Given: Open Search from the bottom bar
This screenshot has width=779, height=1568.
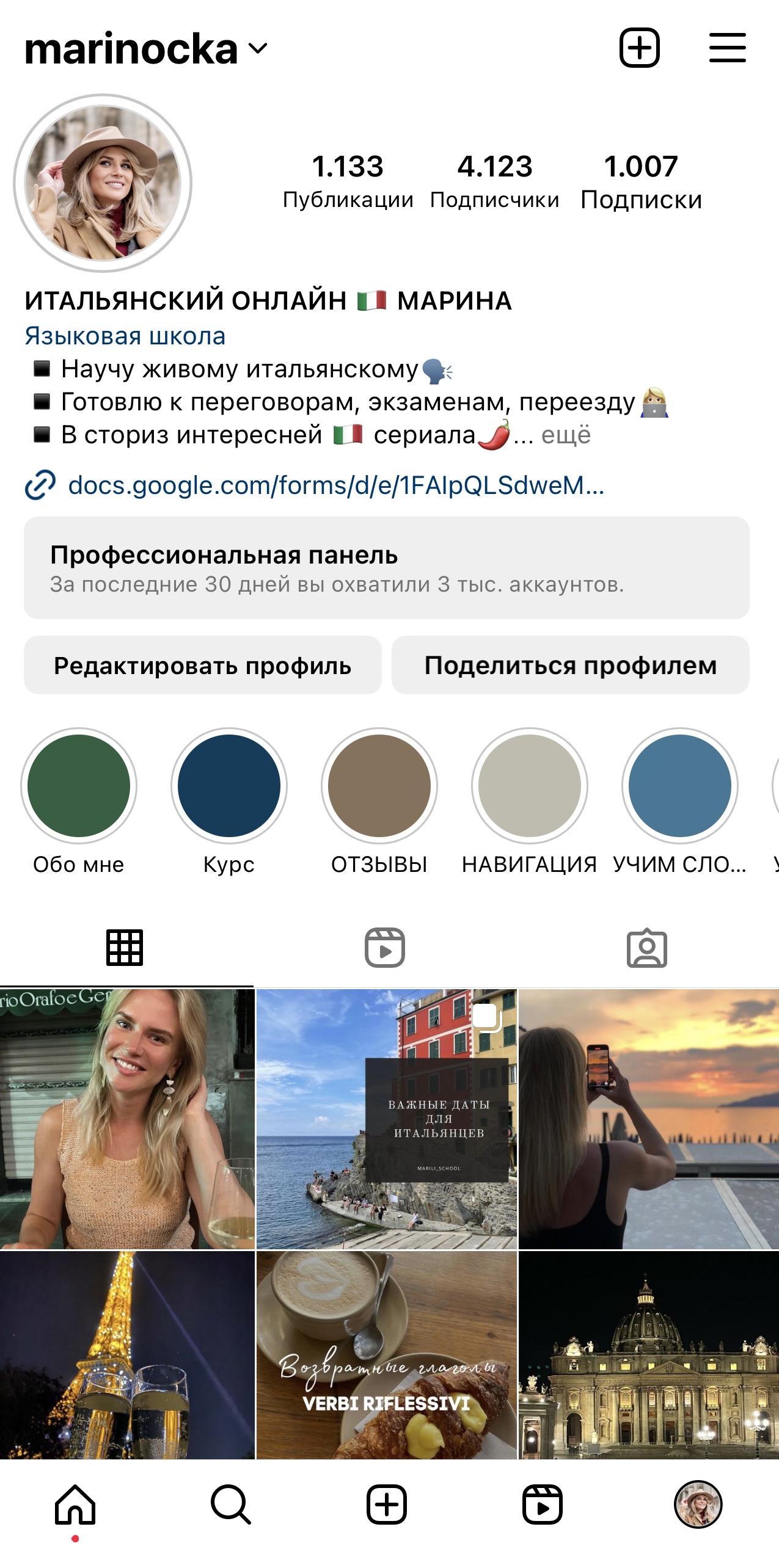Looking at the screenshot, I should click(x=231, y=1505).
